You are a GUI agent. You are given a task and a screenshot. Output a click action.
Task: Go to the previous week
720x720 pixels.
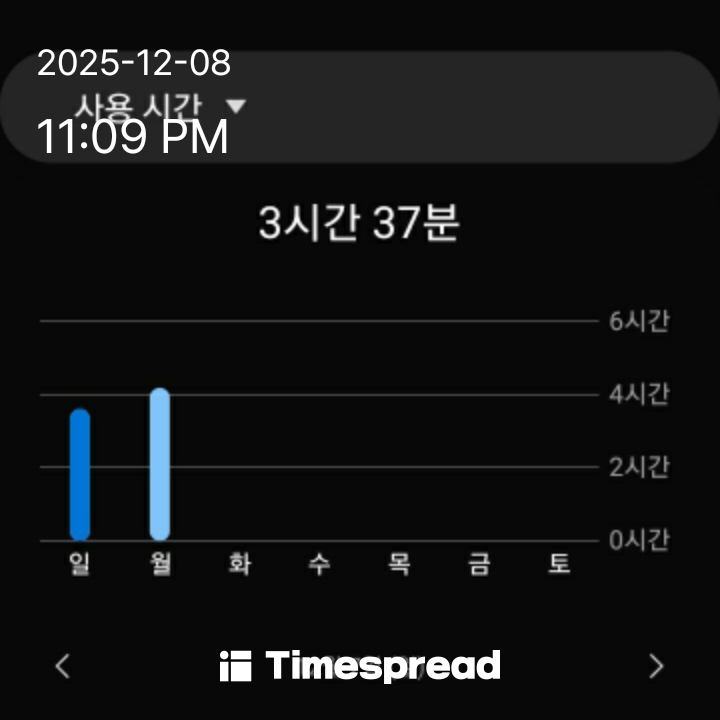(63, 666)
